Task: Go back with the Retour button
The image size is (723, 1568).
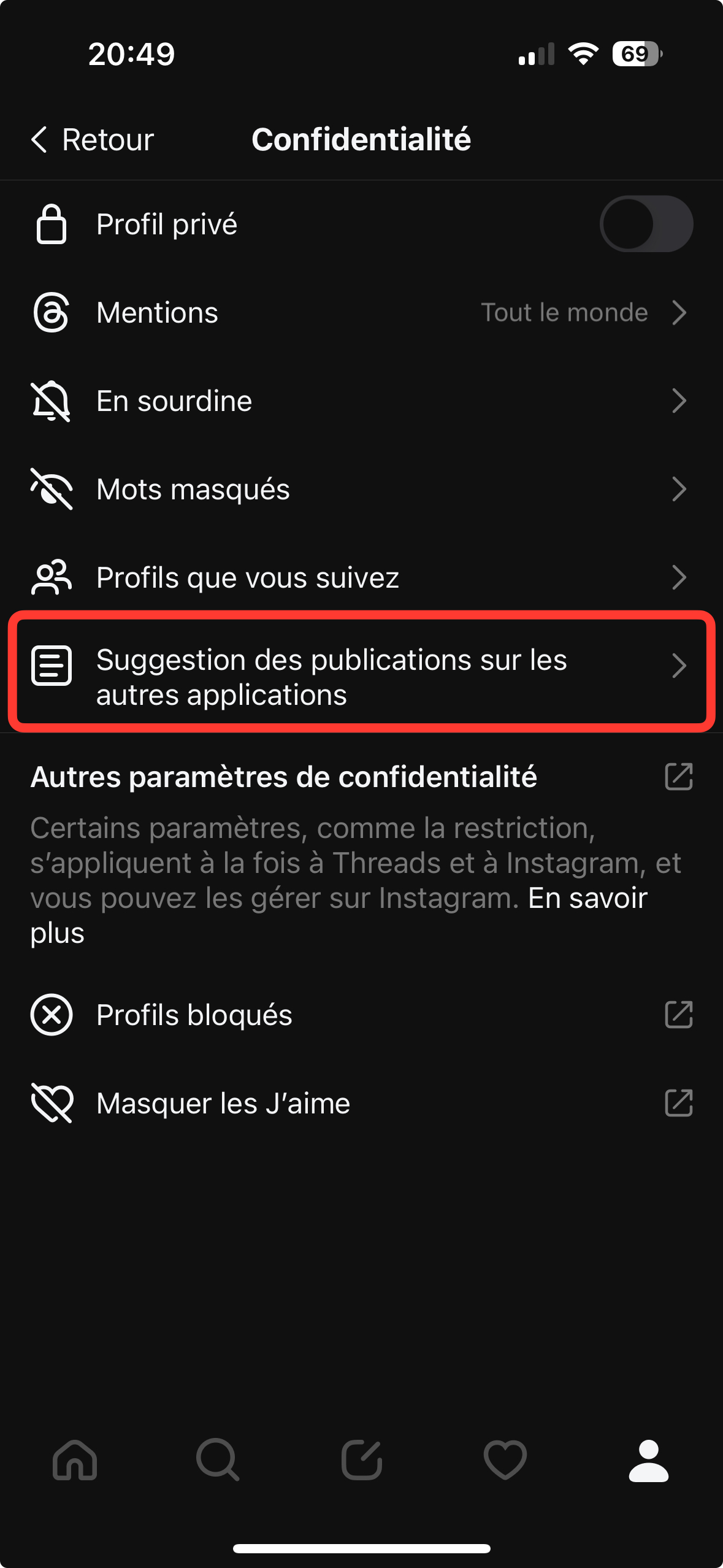Action: pyautogui.click(x=93, y=140)
